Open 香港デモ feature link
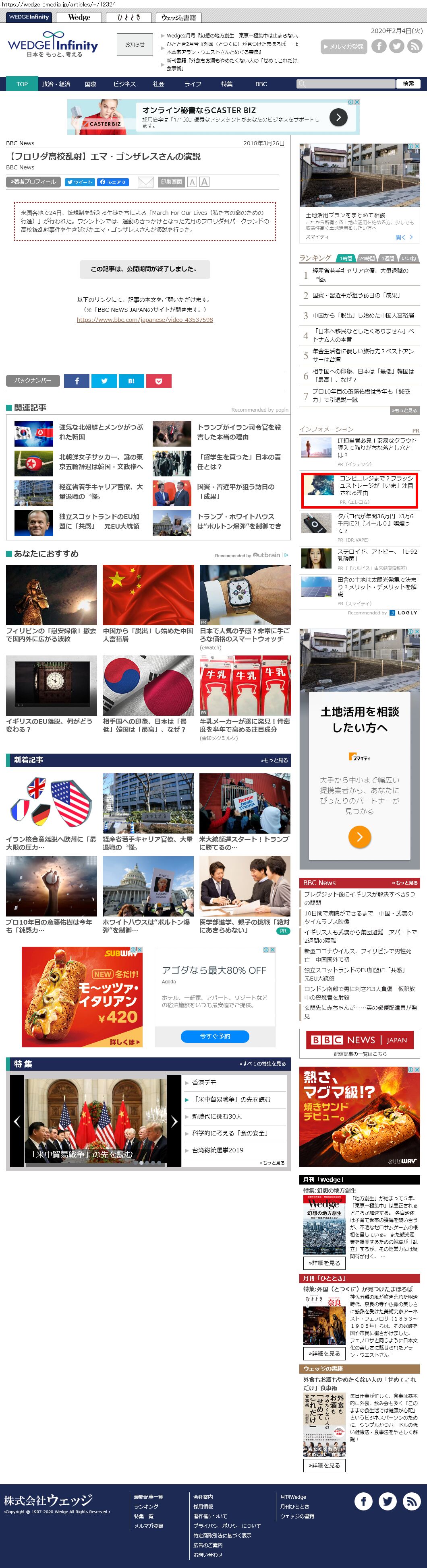Screen dimensions: 427x1568 204,1082
